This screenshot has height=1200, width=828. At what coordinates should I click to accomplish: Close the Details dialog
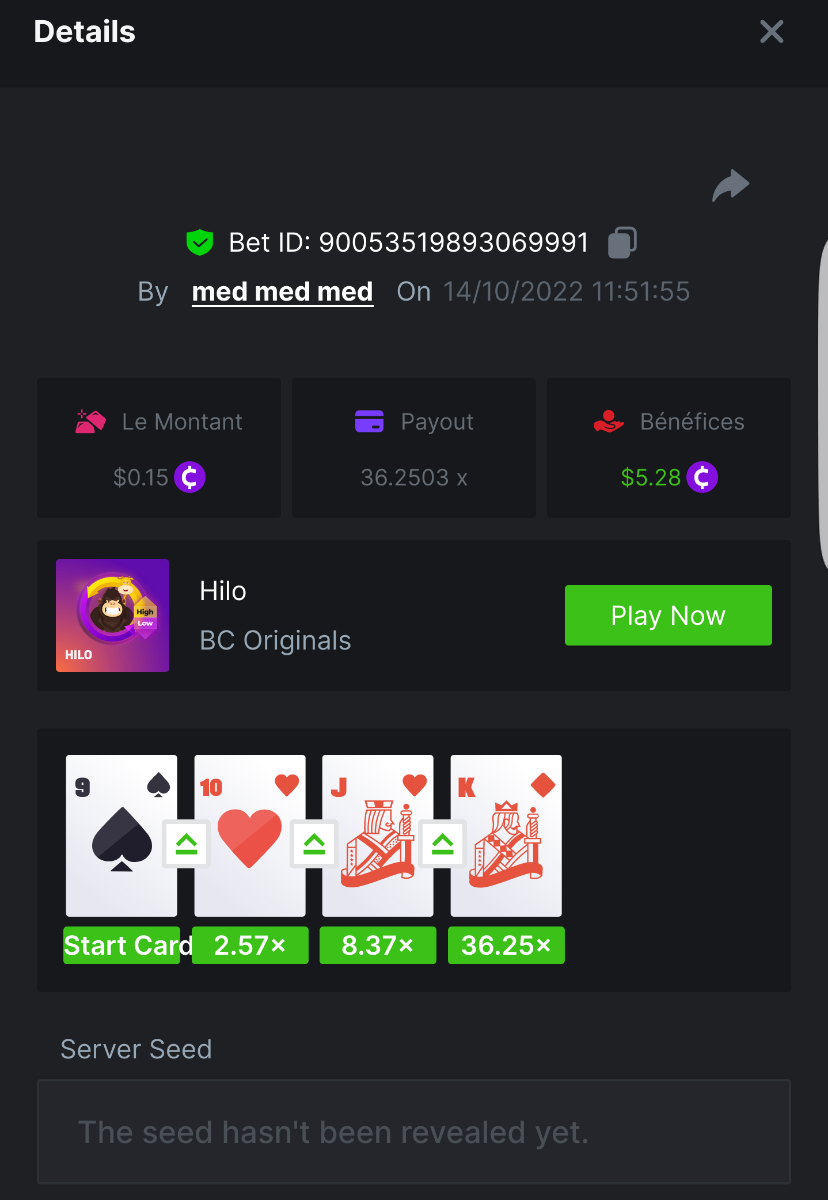click(771, 32)
